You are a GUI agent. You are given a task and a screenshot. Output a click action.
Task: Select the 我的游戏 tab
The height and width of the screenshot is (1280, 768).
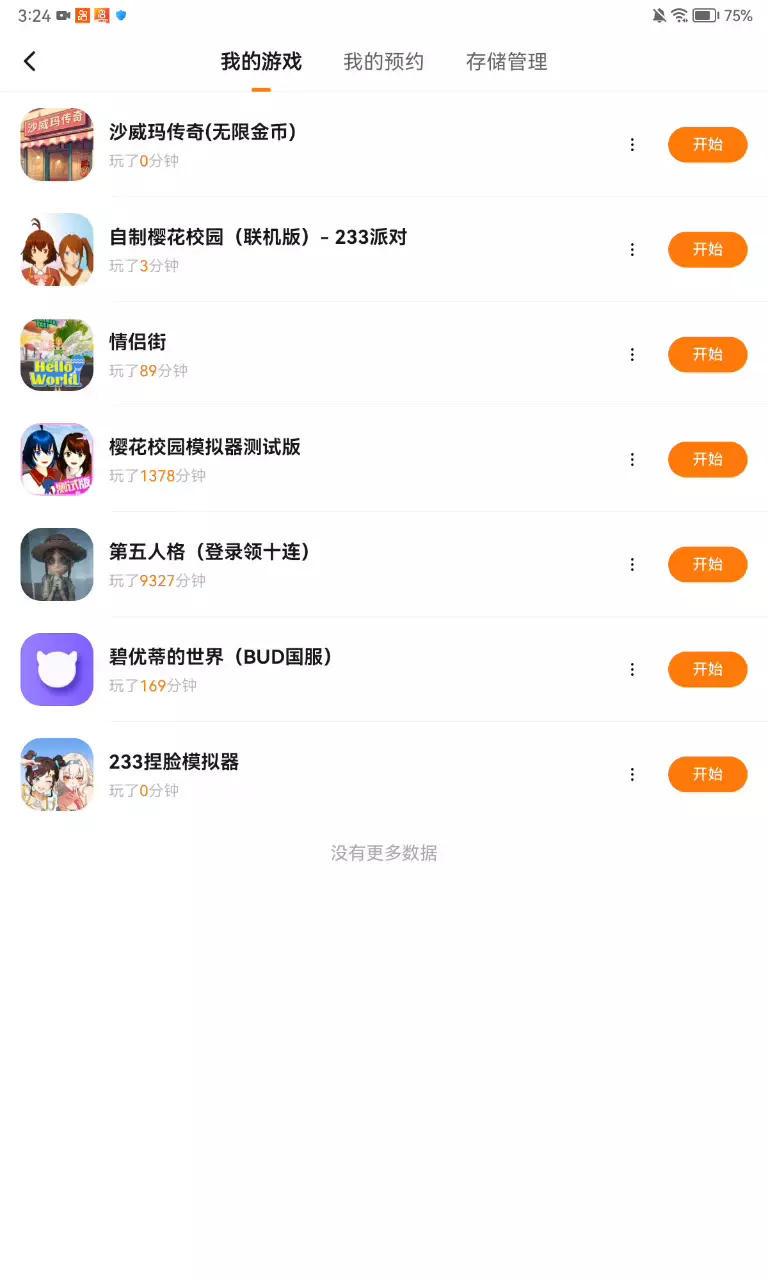[x=261, y=62]
